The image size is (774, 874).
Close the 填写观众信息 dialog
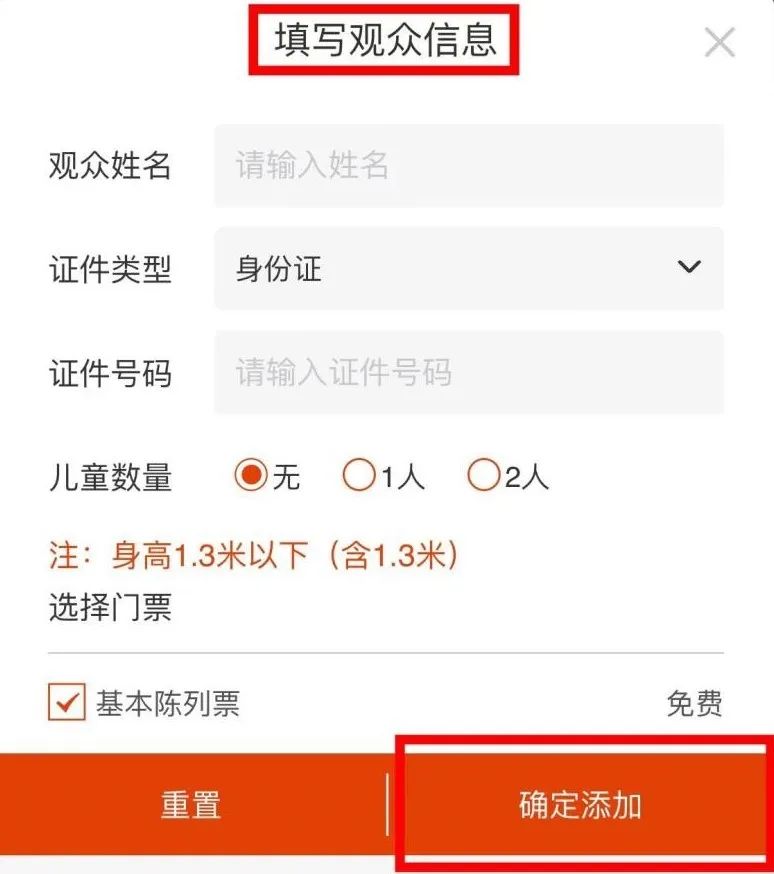point(720,43)
